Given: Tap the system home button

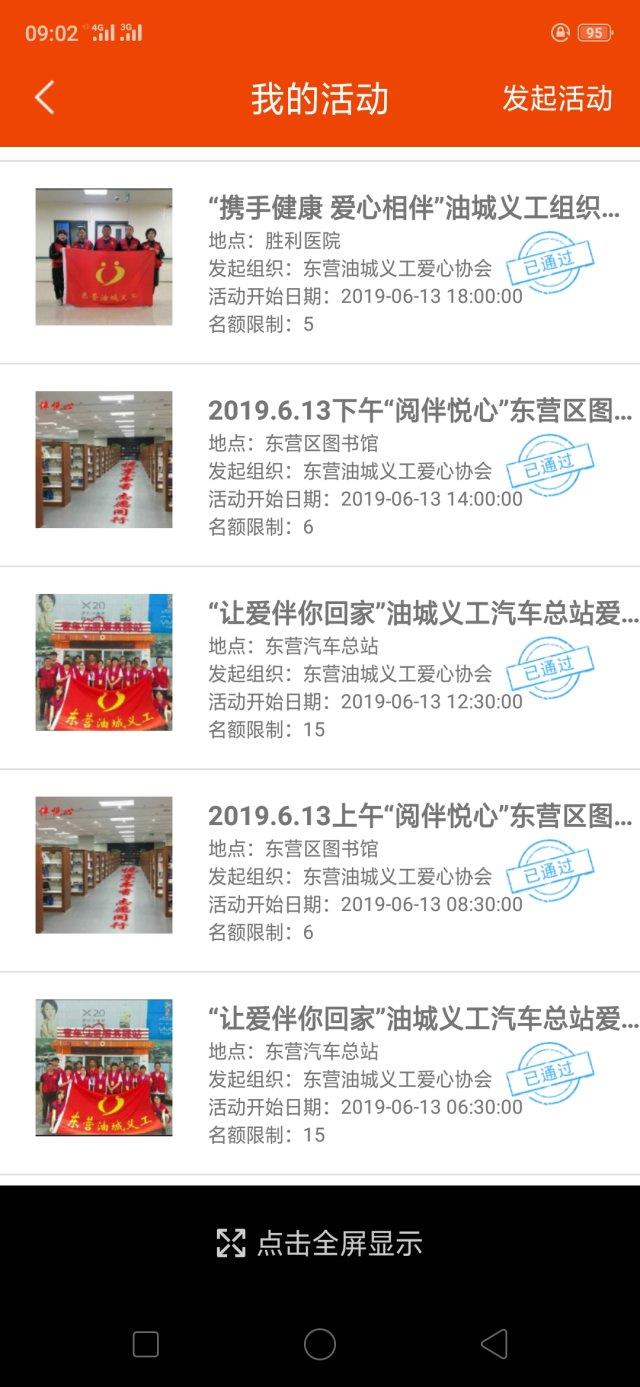Looking at the screenshot, I should pyautogui.click(x=320, y=1344).
